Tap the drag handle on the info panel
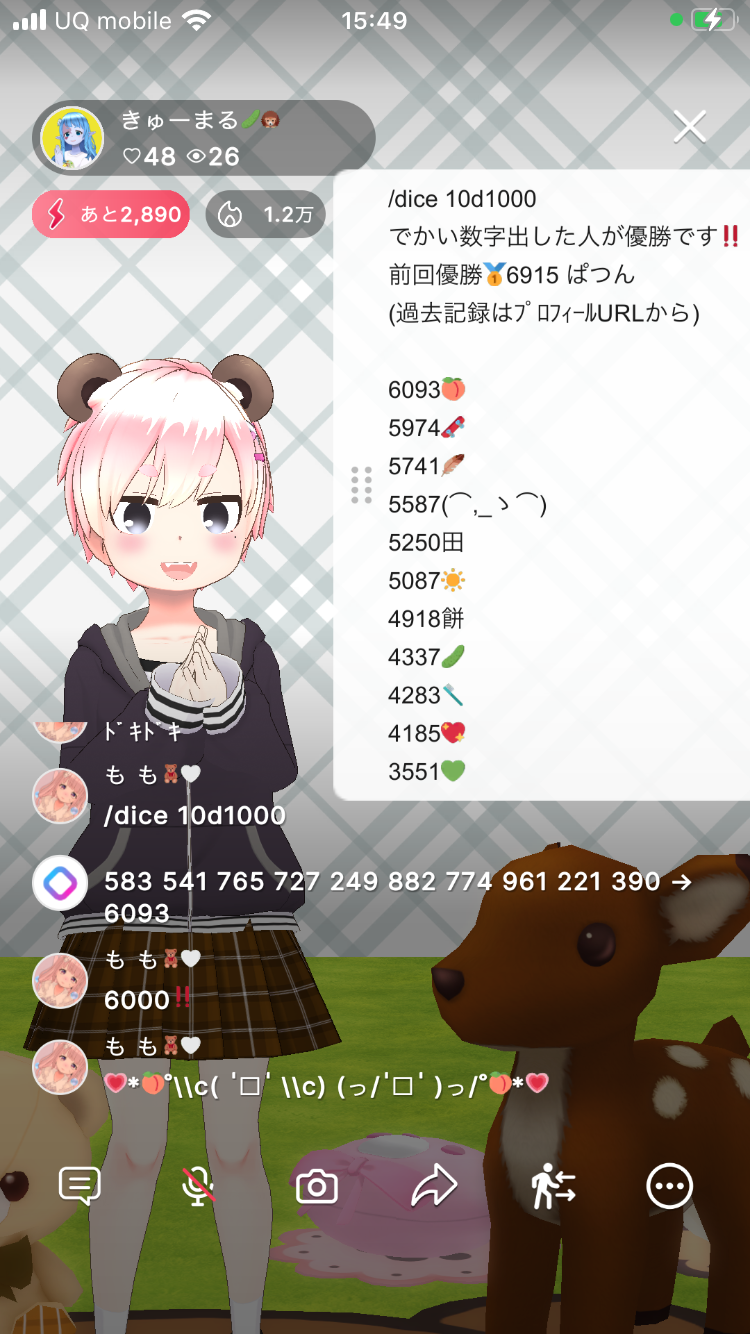The height and width of the screenshot is (1334, 750). 361,485
